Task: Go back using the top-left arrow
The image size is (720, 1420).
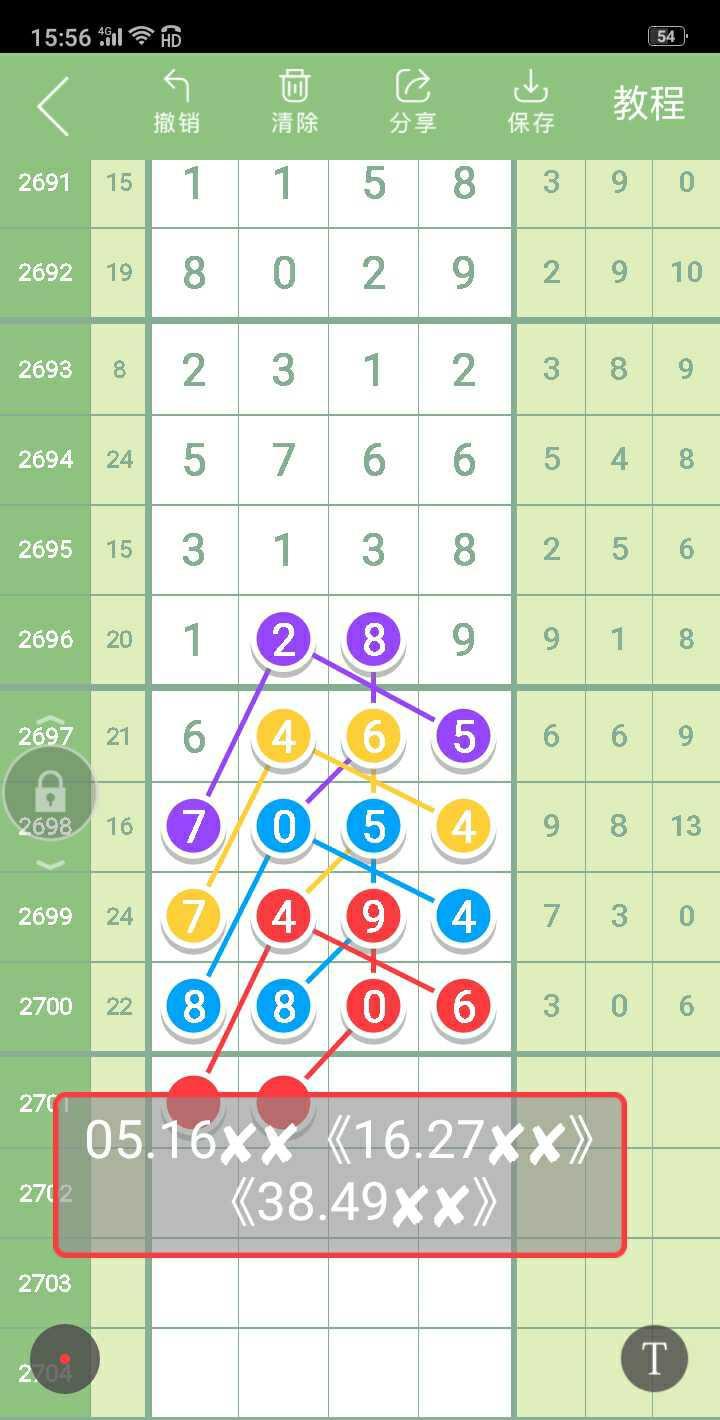Action: [53, 105]
